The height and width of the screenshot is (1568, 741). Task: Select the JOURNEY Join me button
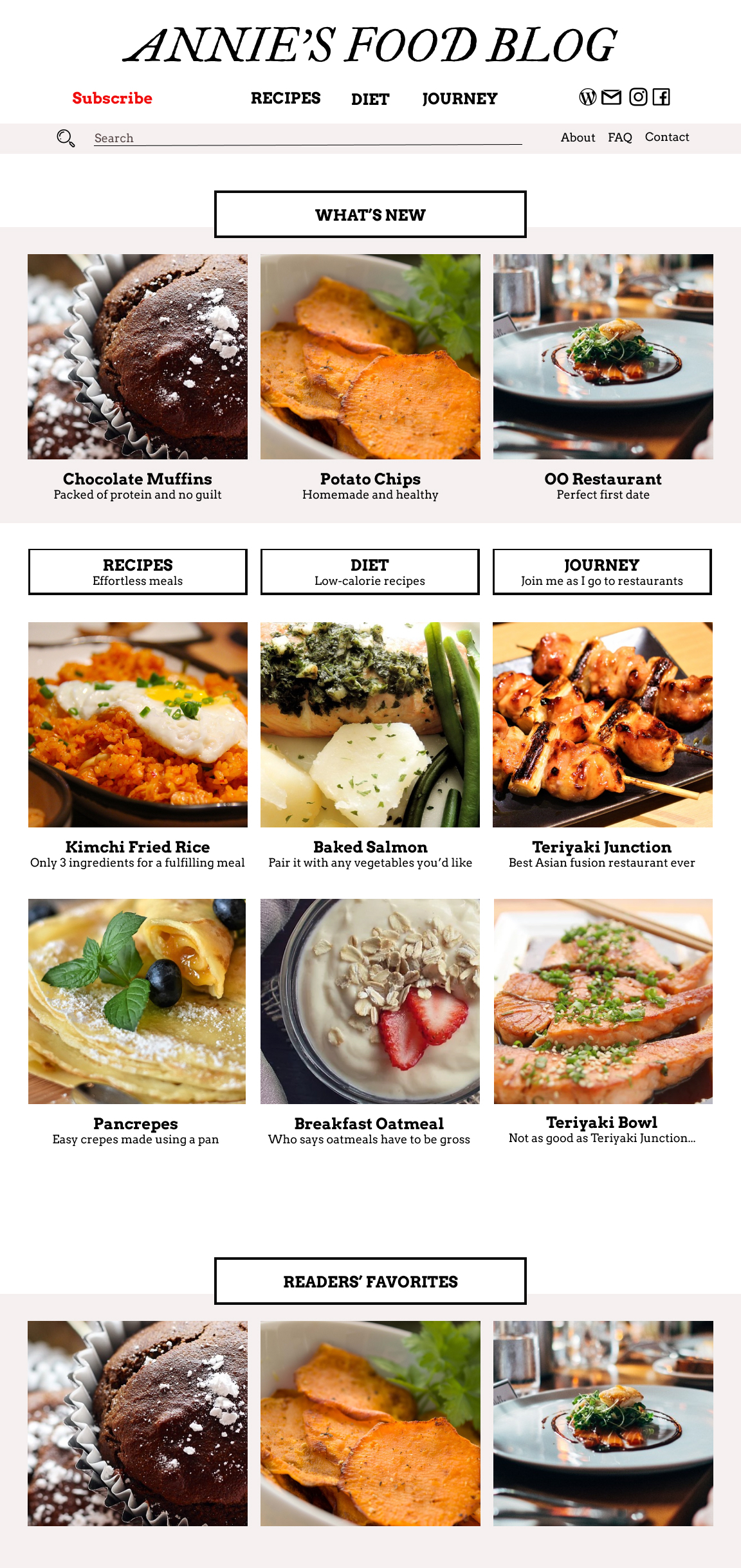(x=602, y=572)
